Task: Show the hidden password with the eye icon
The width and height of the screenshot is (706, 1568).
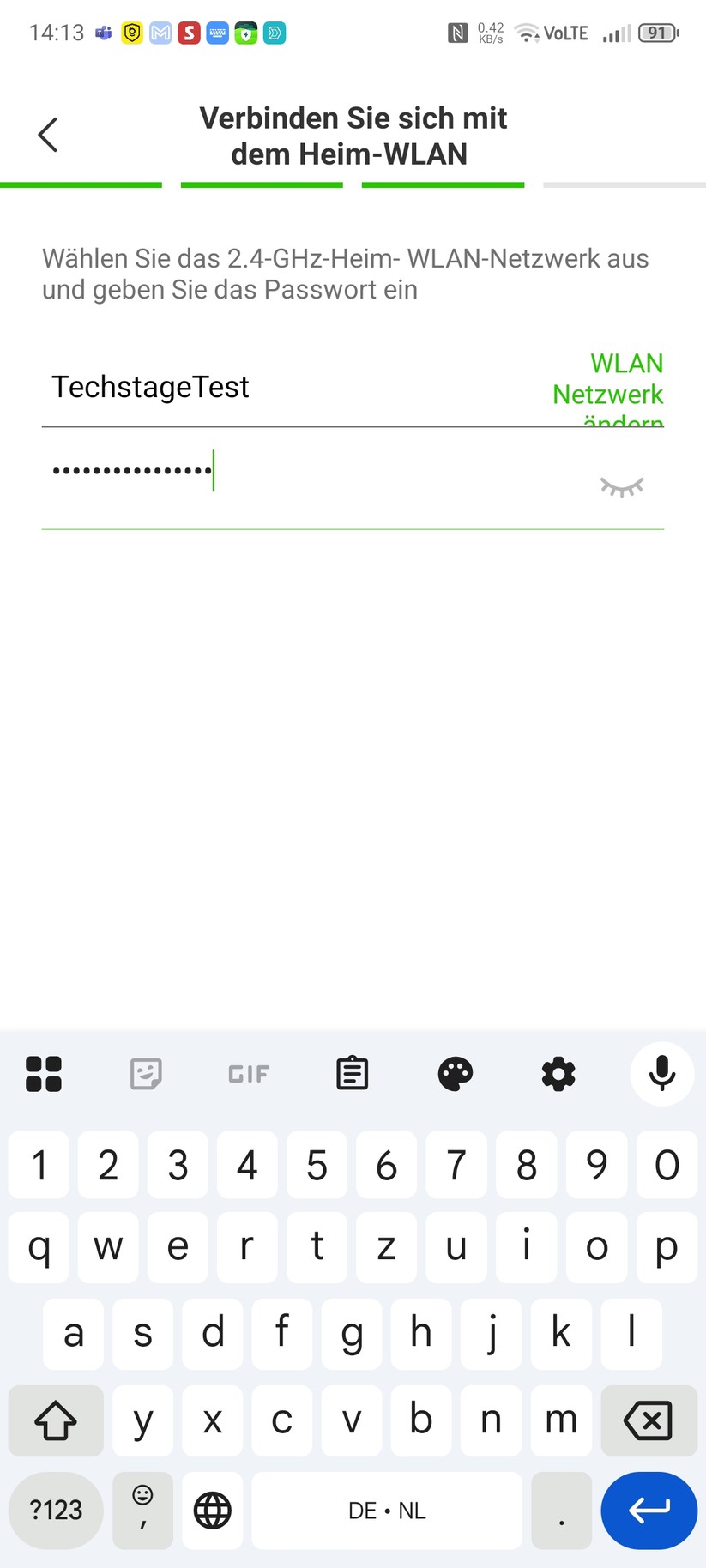Action: click(622, 485)
